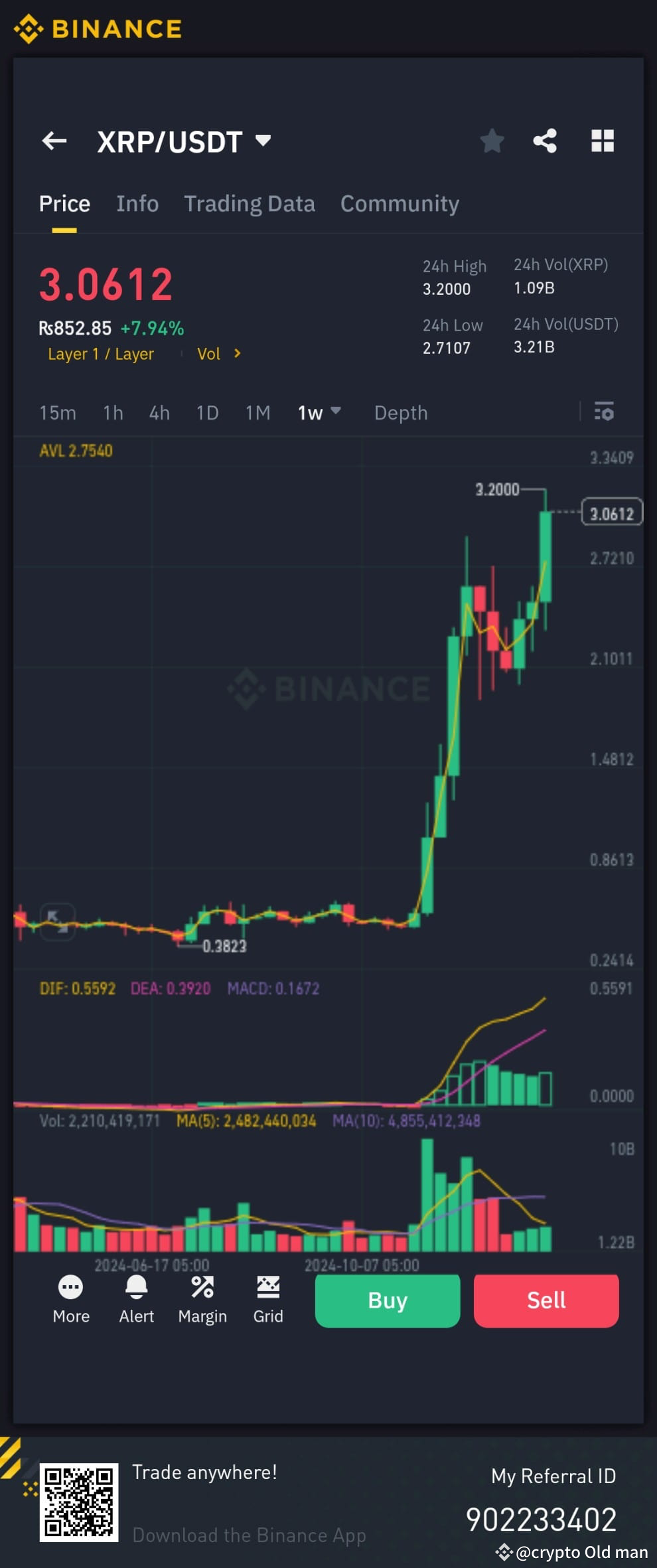Open the XRP/USDT pair selector dropdown
Viewport: 657px width, 1568px height.
click(261, 141)
